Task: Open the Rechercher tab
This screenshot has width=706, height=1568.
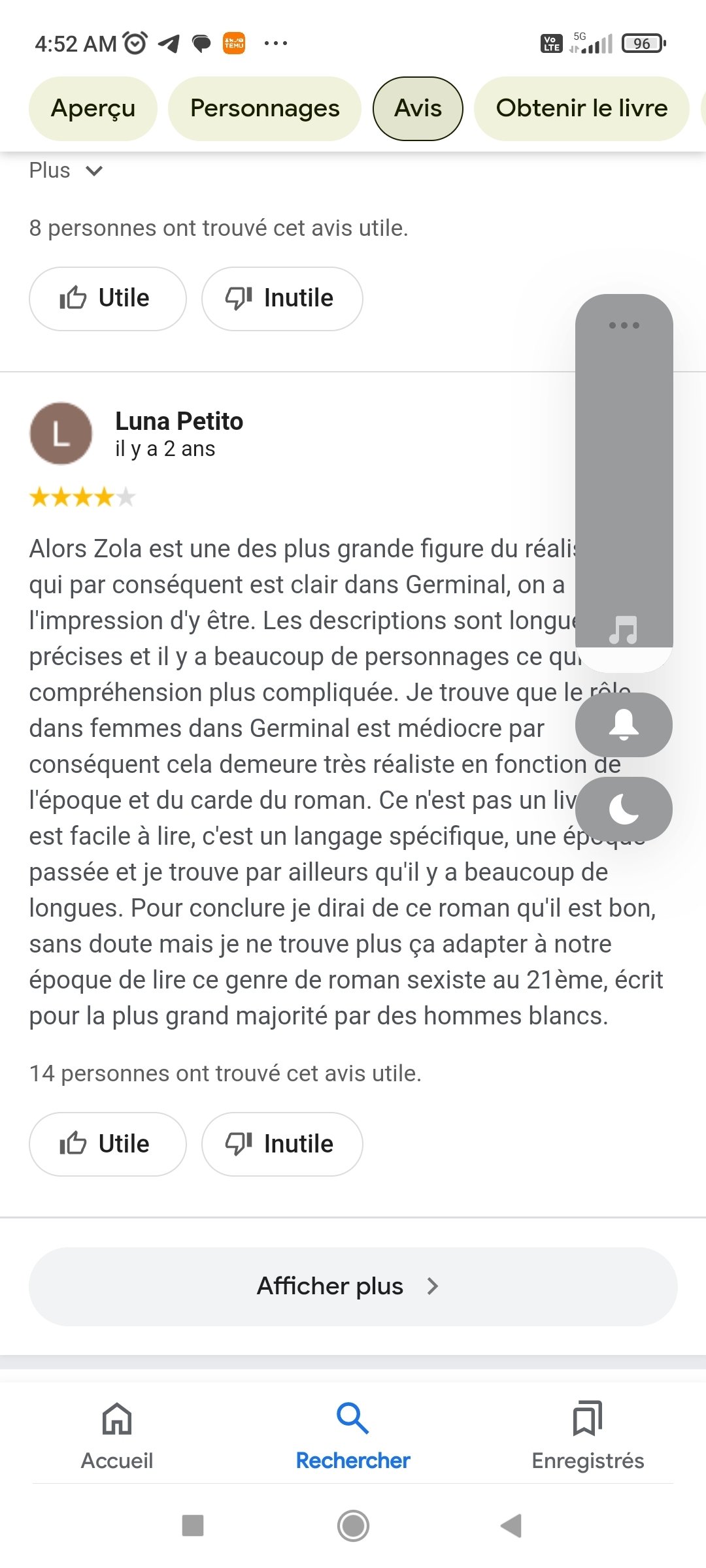Action: coord(353,1436)
